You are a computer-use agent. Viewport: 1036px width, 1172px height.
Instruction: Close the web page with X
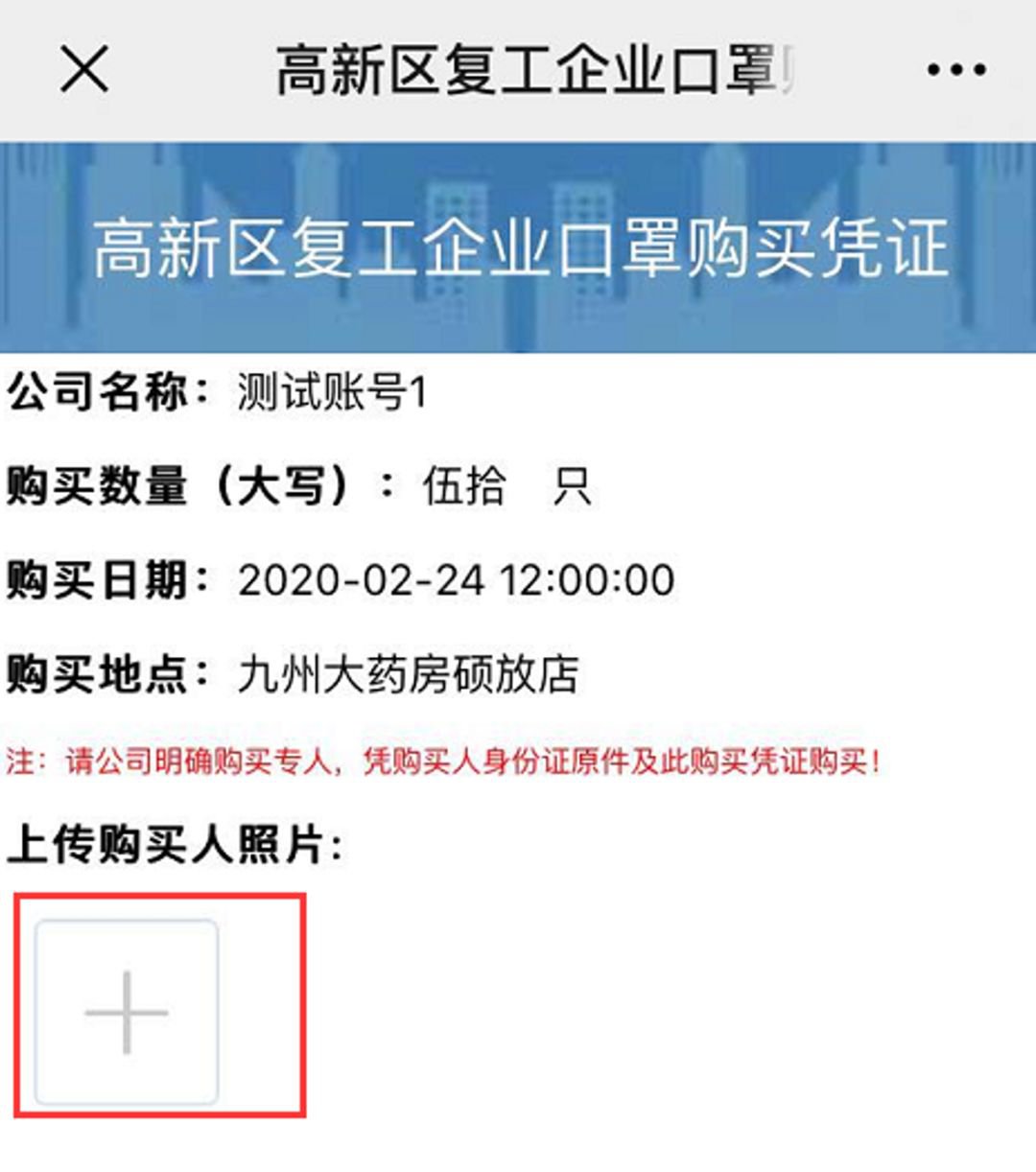[x=84, y=69]
